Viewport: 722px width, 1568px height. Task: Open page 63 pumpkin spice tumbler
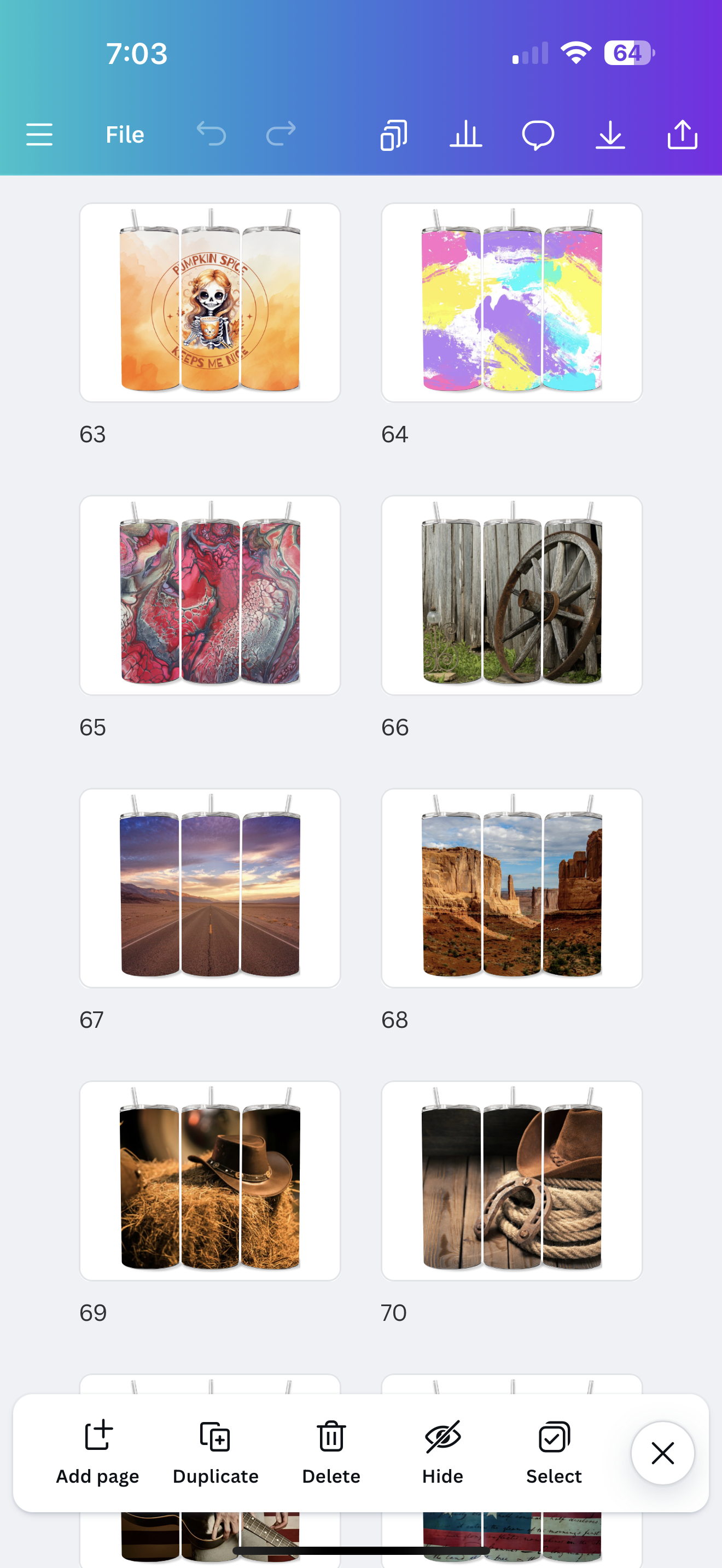(x=210, y=302)
